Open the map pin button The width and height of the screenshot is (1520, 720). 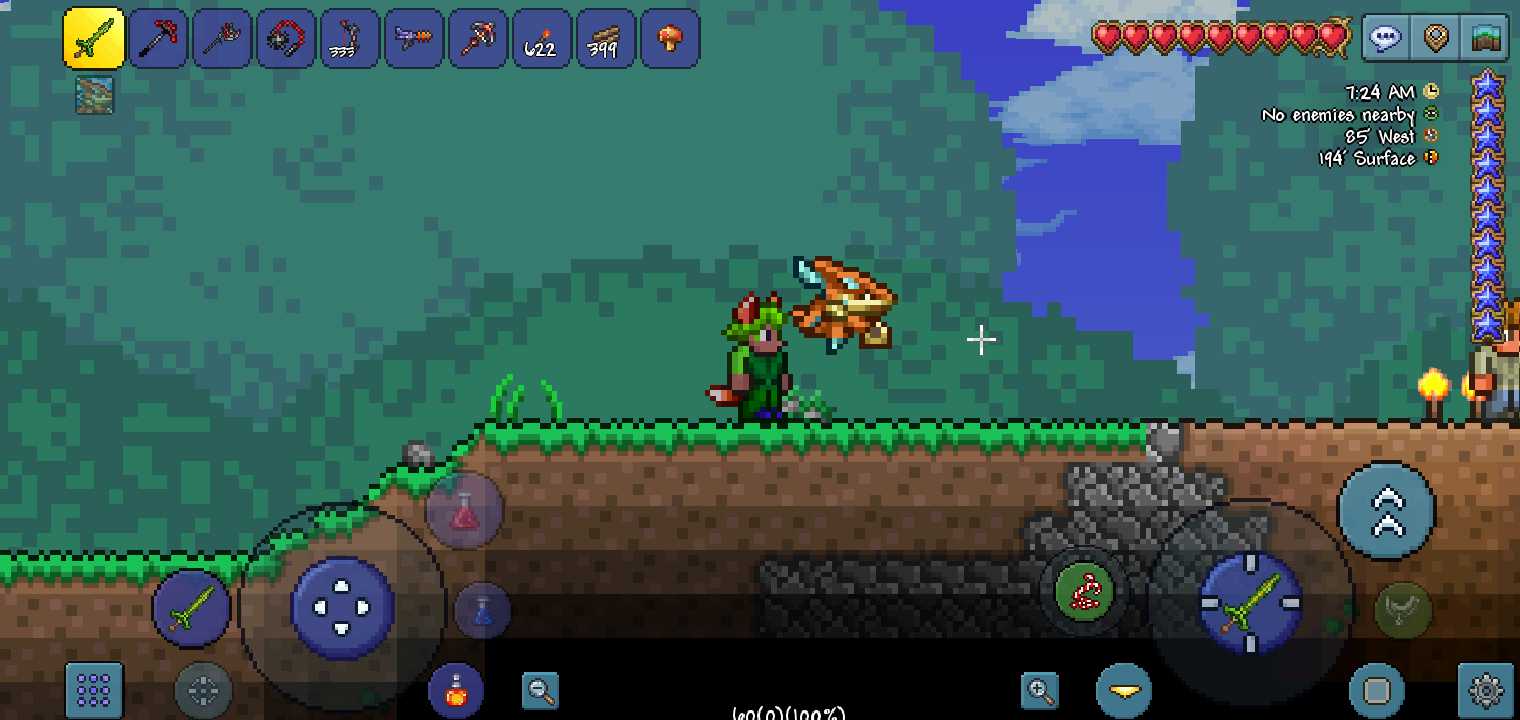click(1436, 39)
